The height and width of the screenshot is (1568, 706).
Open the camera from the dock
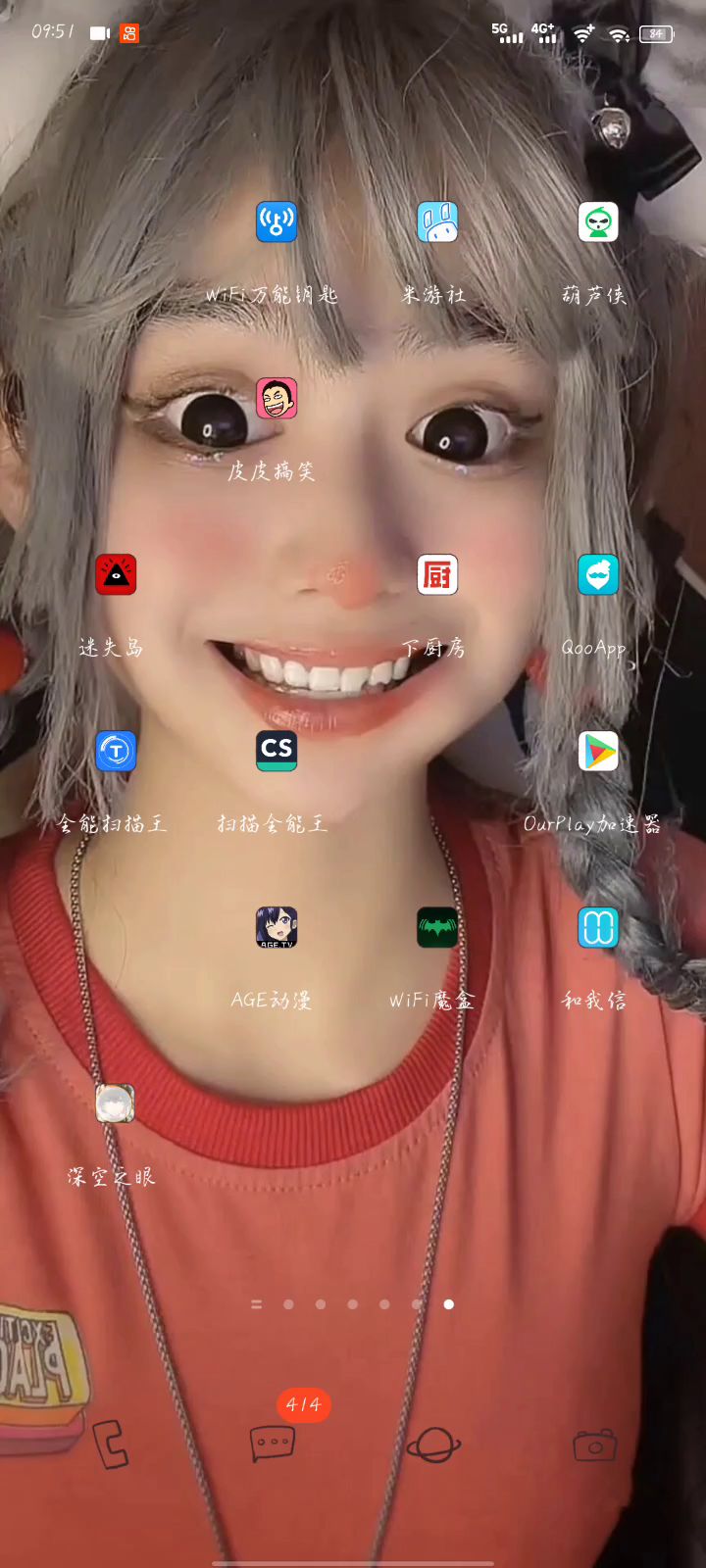click(x=594, y=1445)
